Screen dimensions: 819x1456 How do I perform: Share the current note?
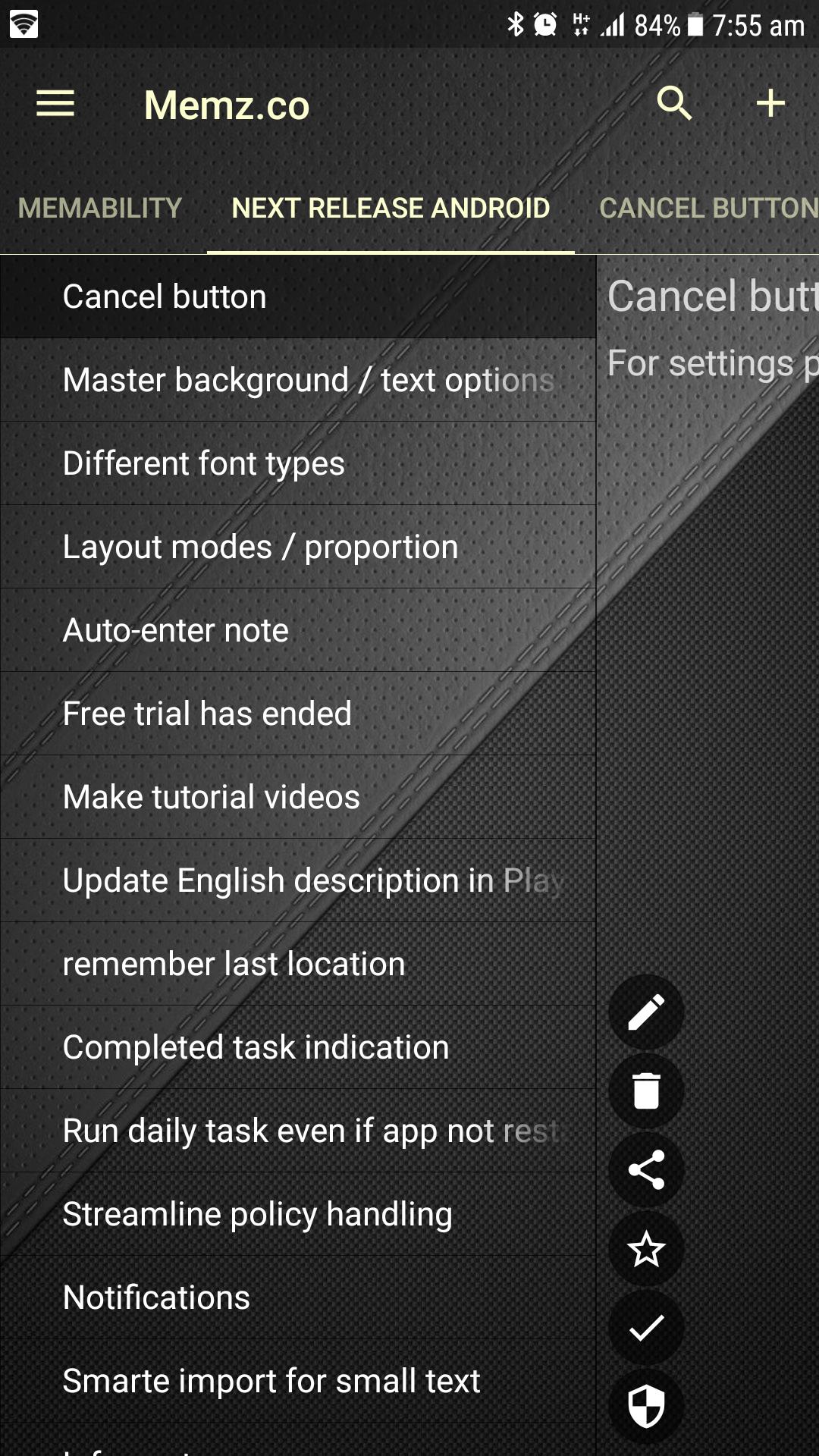[646, 1170]
